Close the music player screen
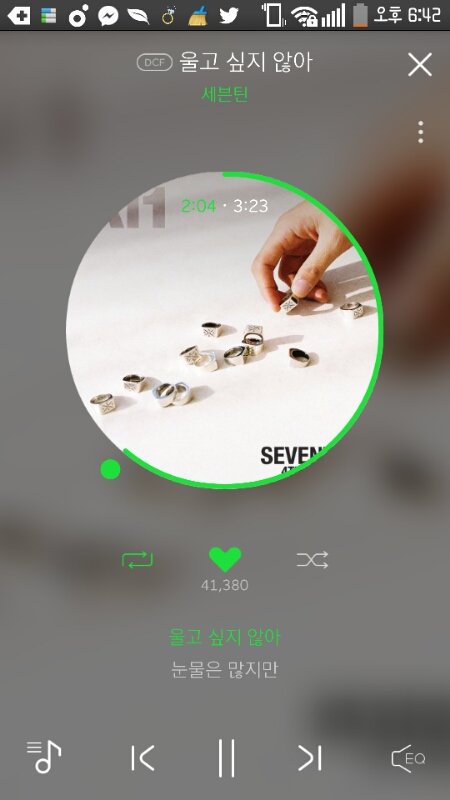450x800 pixels. (420, 64)
